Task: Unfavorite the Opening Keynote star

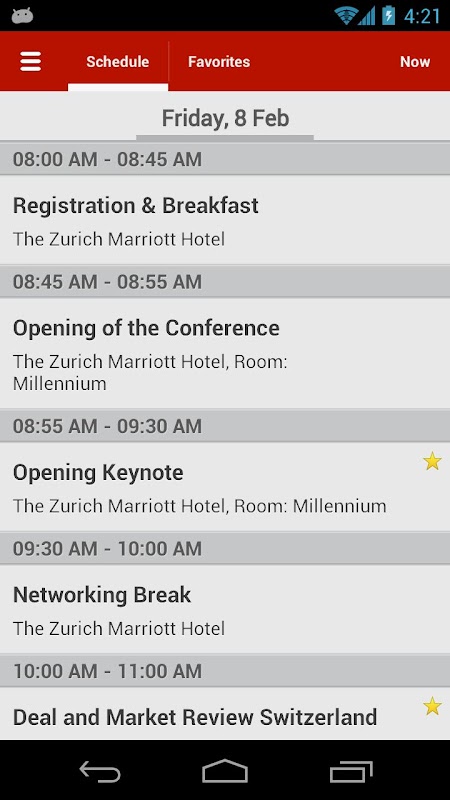Action: (x=432, y=461)
